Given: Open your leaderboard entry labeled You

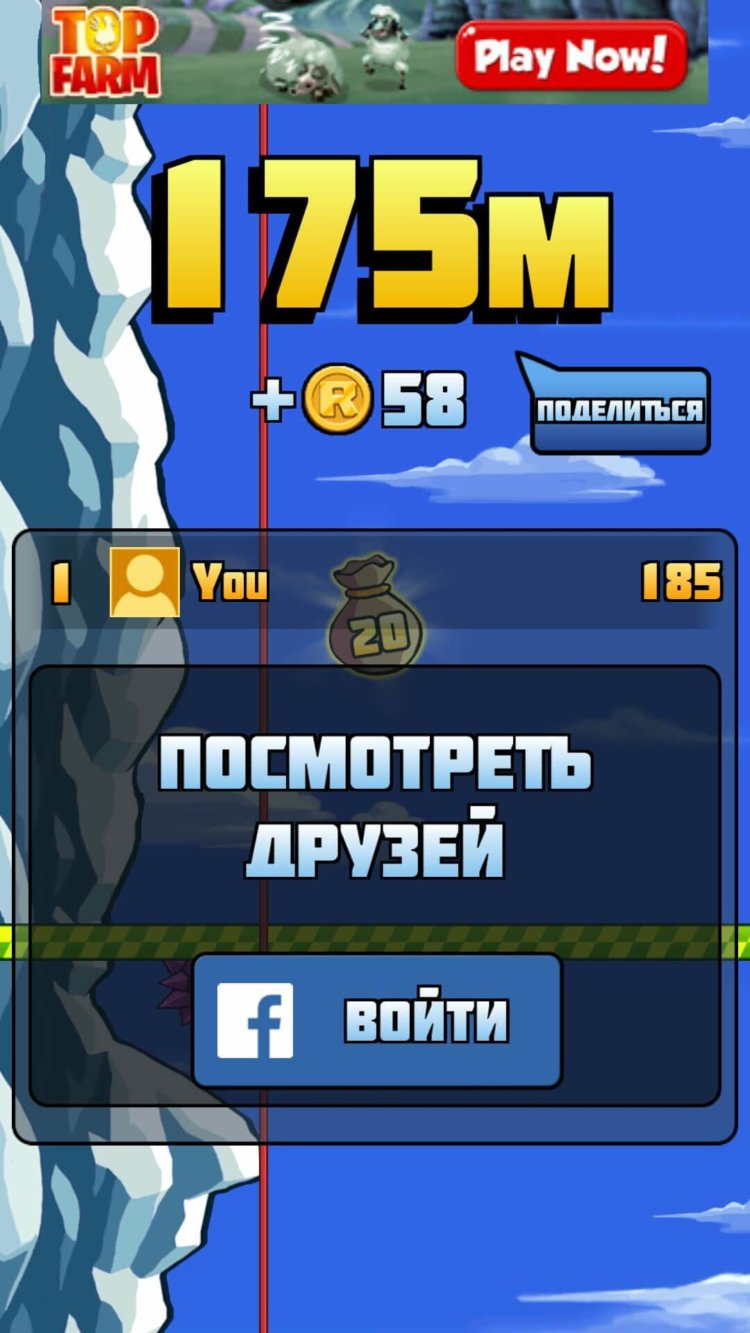Looking at the screenshot, I should pos(230,582).
